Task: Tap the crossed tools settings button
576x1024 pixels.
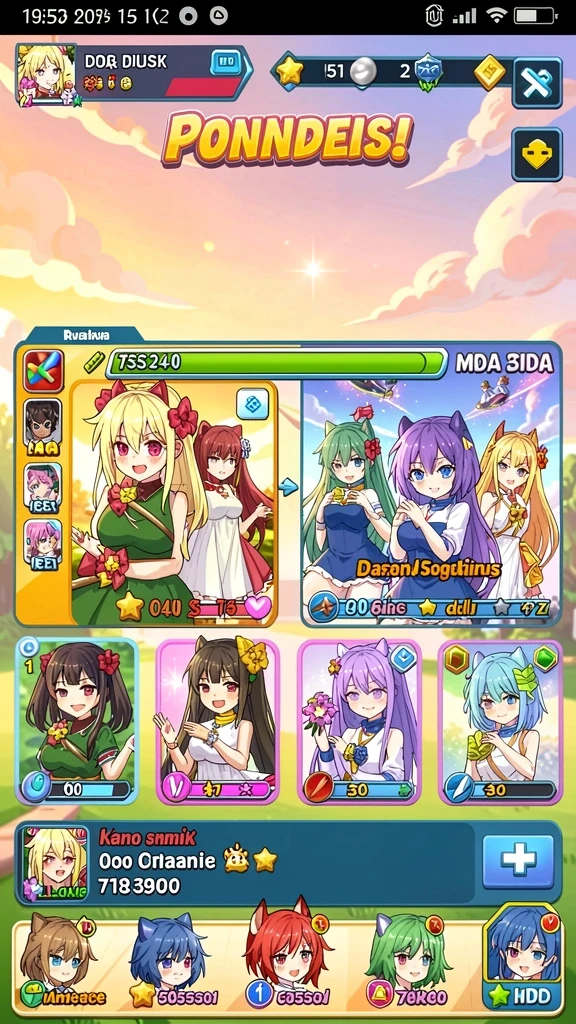Action: (x=537, y=83)
